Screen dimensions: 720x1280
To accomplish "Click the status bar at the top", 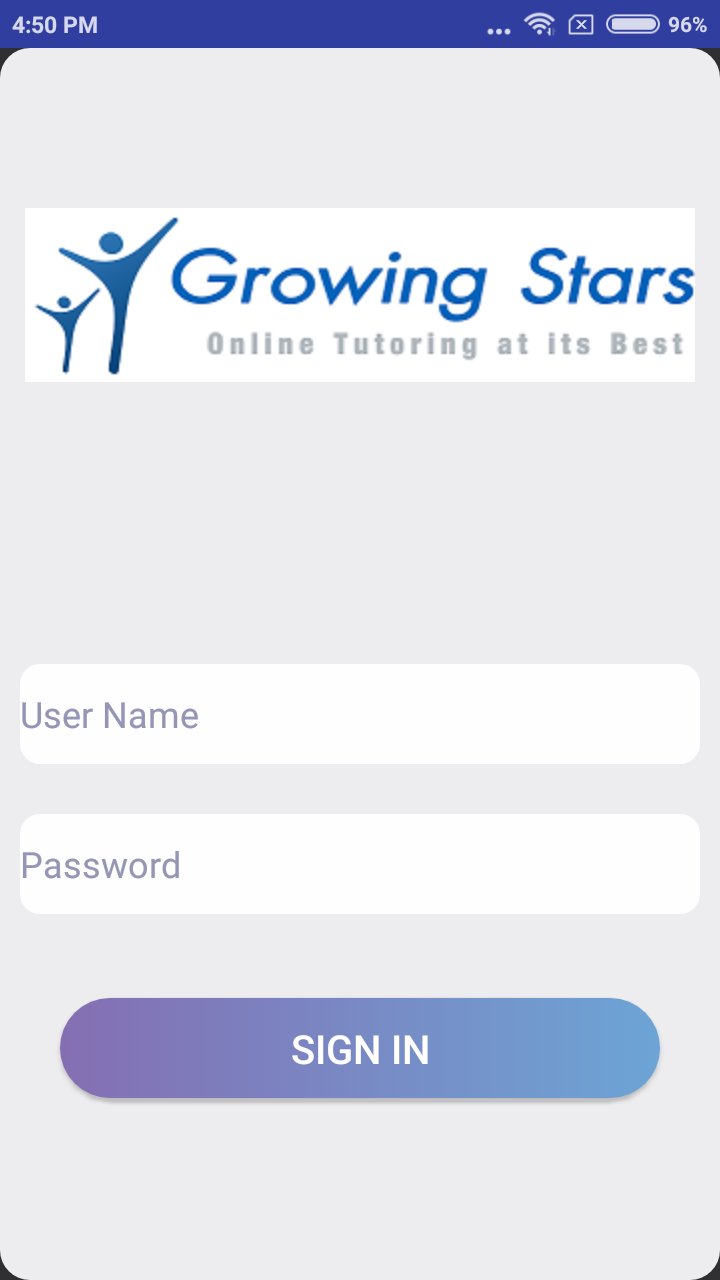I will [x=360, y=22].
